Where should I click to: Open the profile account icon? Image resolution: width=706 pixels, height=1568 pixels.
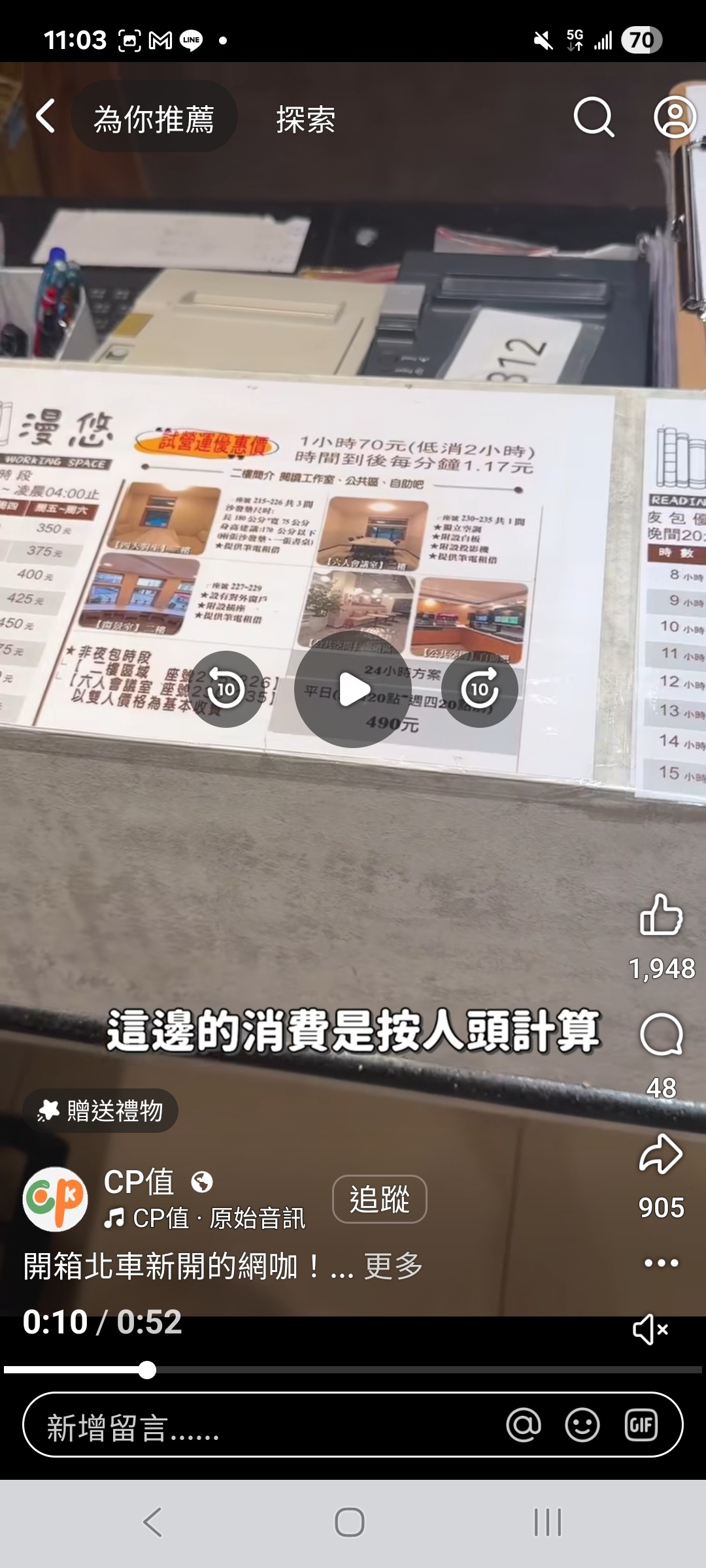tap(674, 118)
